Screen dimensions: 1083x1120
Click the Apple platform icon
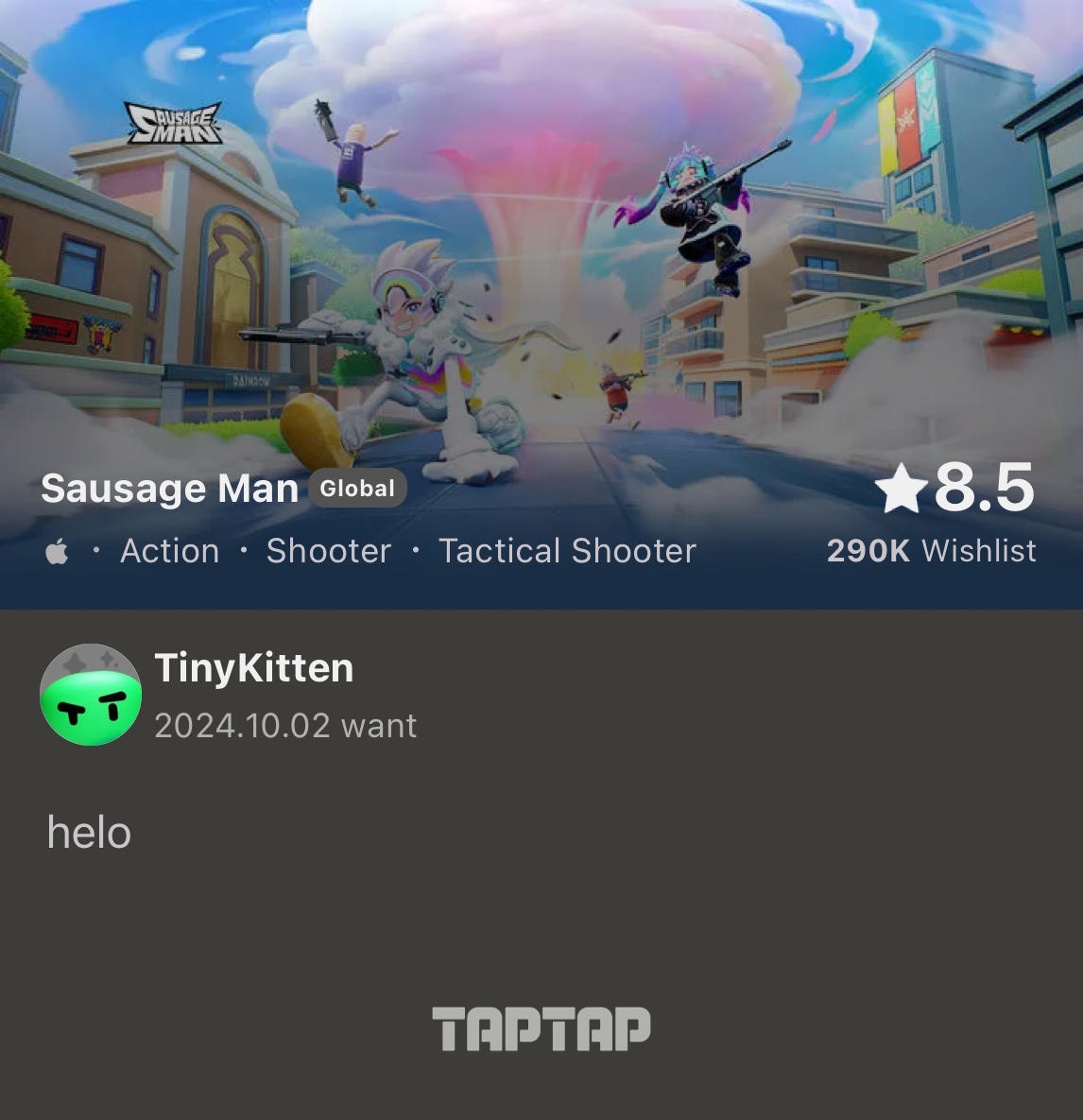click(x=57, y=551)
